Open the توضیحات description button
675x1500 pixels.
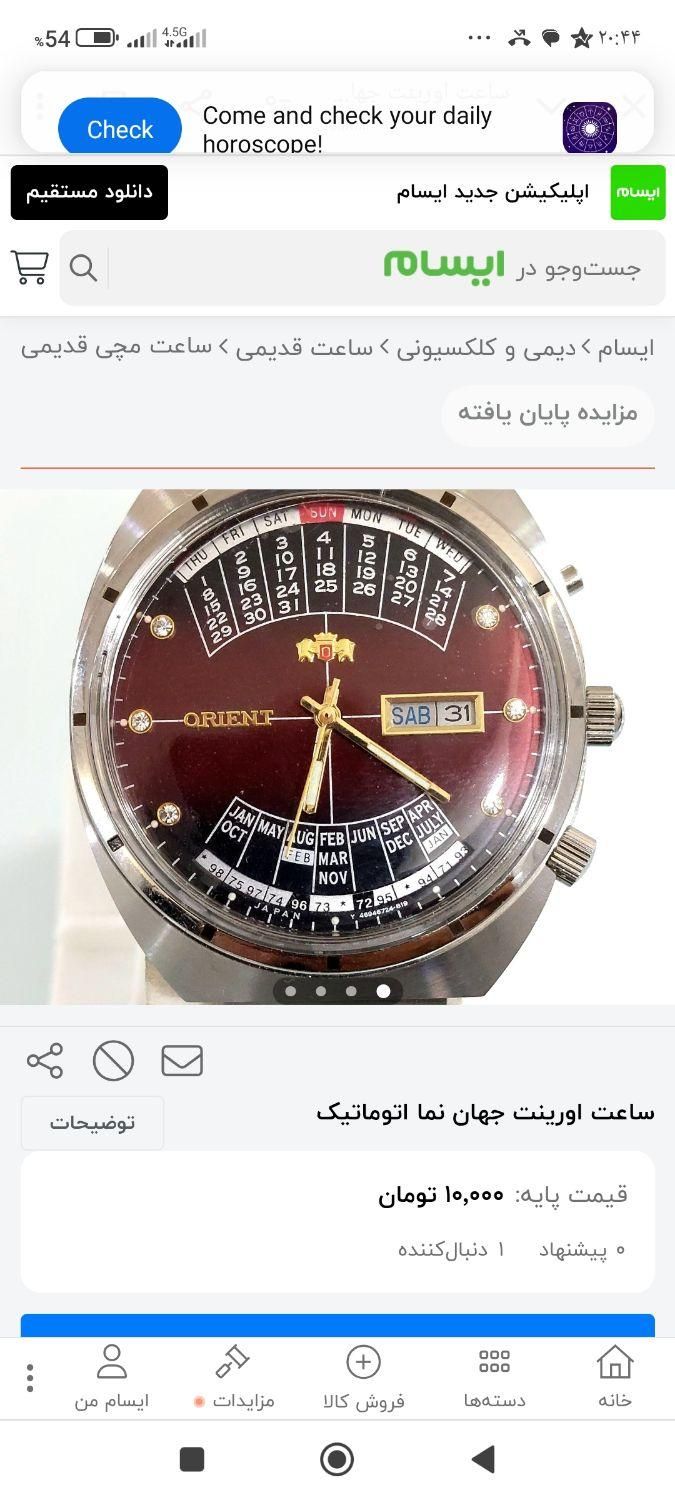click(x=92, y=1122)
